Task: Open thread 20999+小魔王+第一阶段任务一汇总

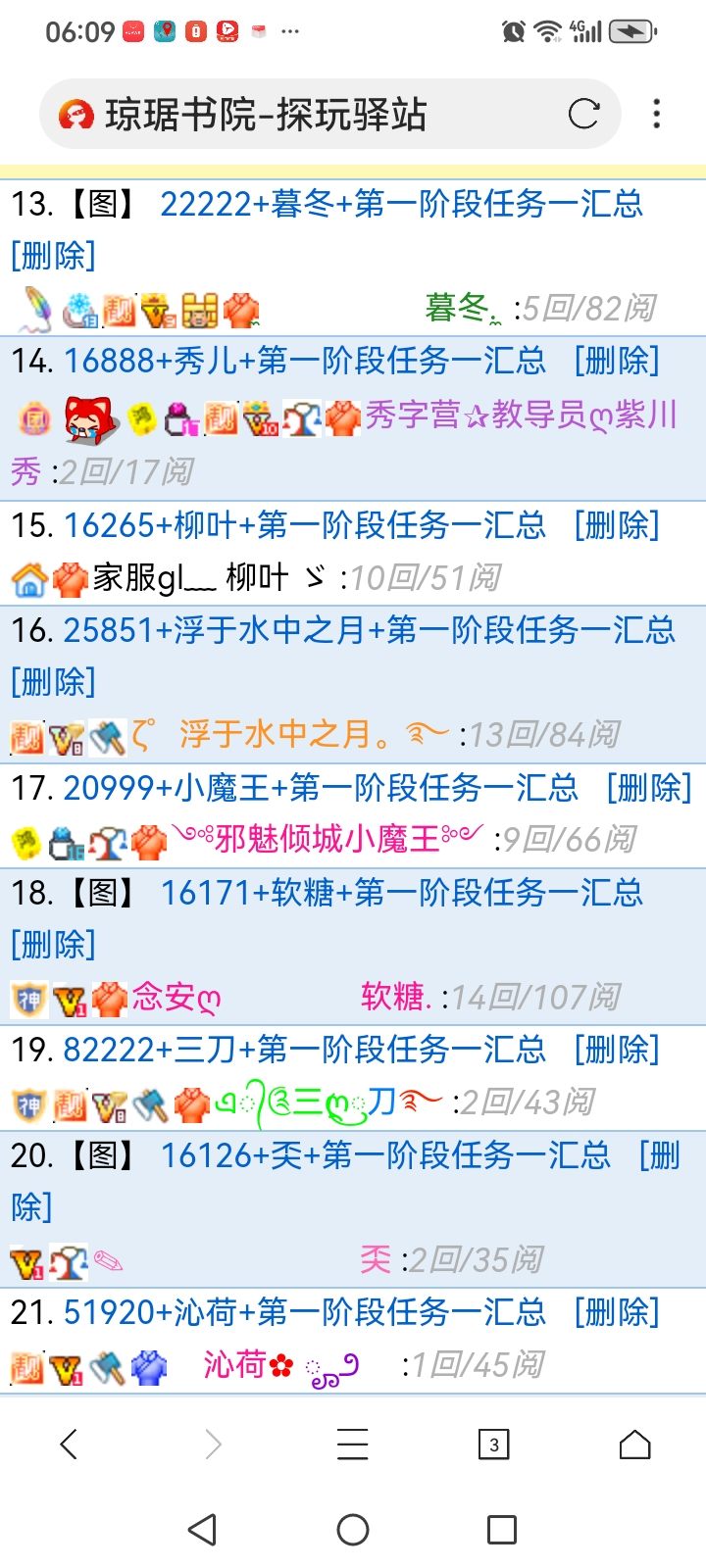Action: 321,787
